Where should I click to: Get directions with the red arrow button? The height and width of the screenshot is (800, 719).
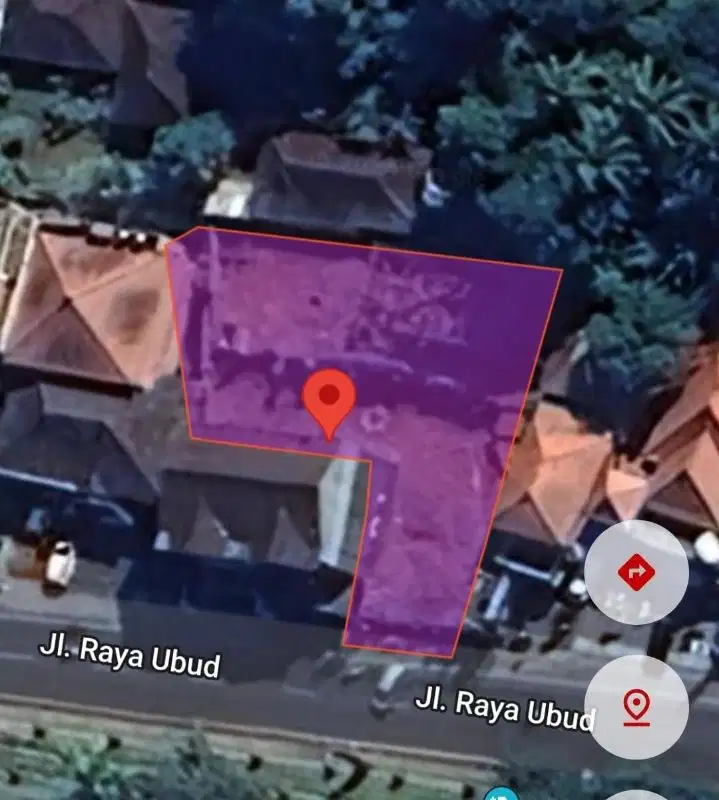point(636,572)
